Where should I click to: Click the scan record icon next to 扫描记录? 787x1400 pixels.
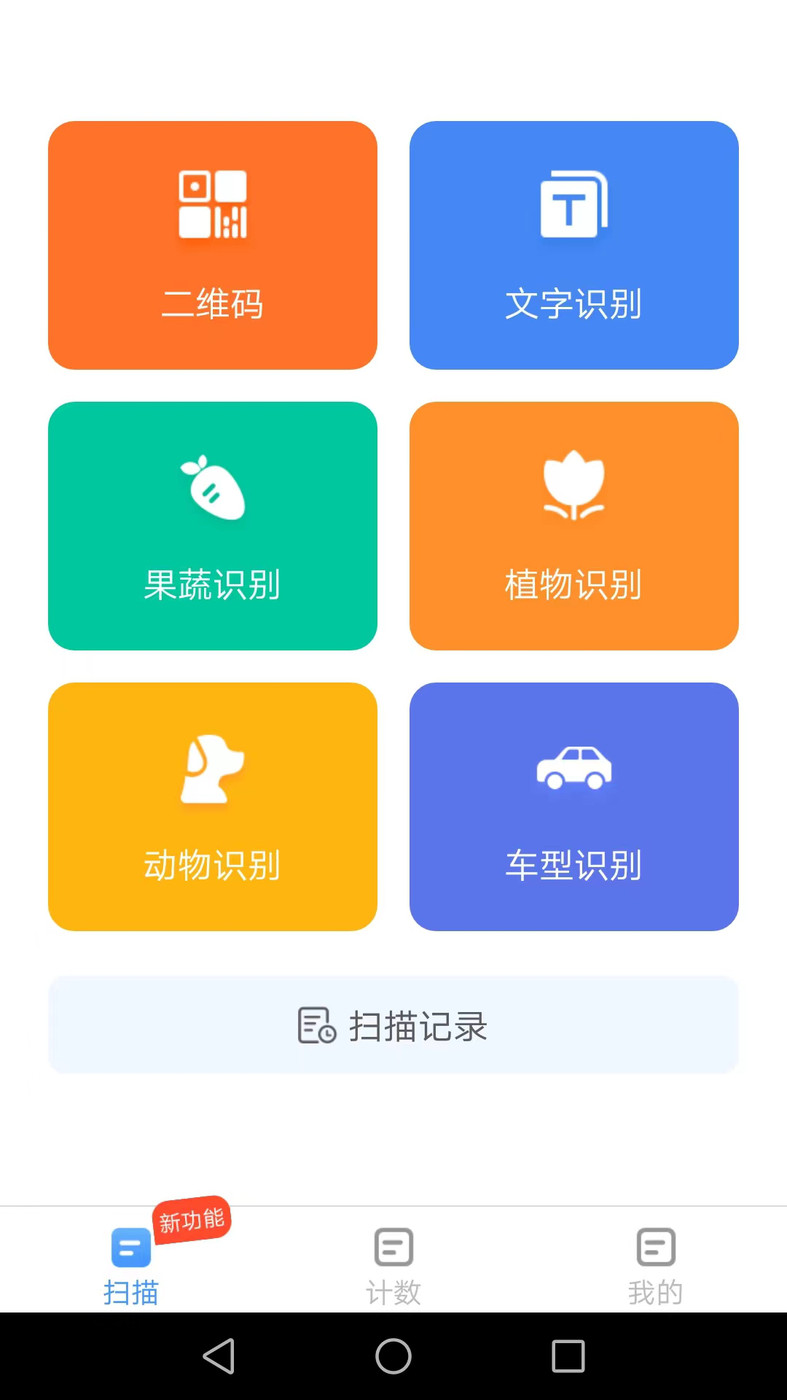click(316, 1024)
